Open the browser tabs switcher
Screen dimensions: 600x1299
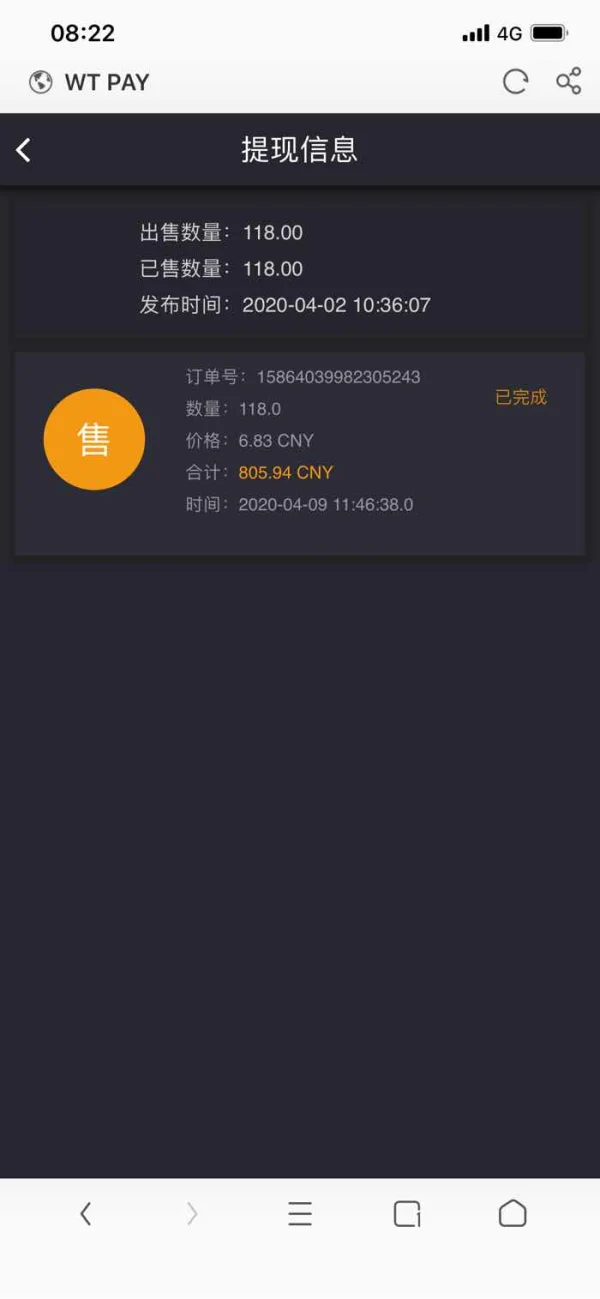[x=407, y=1214]
